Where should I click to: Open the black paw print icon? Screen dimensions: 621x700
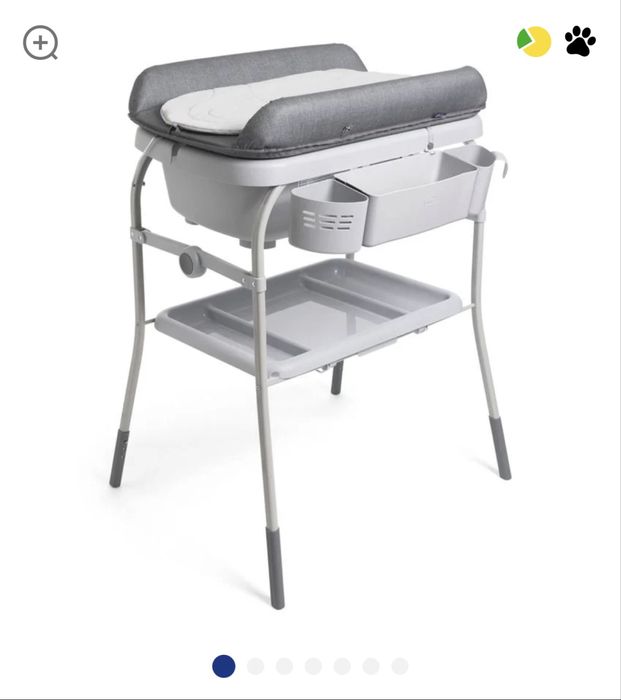coord(580,41)
